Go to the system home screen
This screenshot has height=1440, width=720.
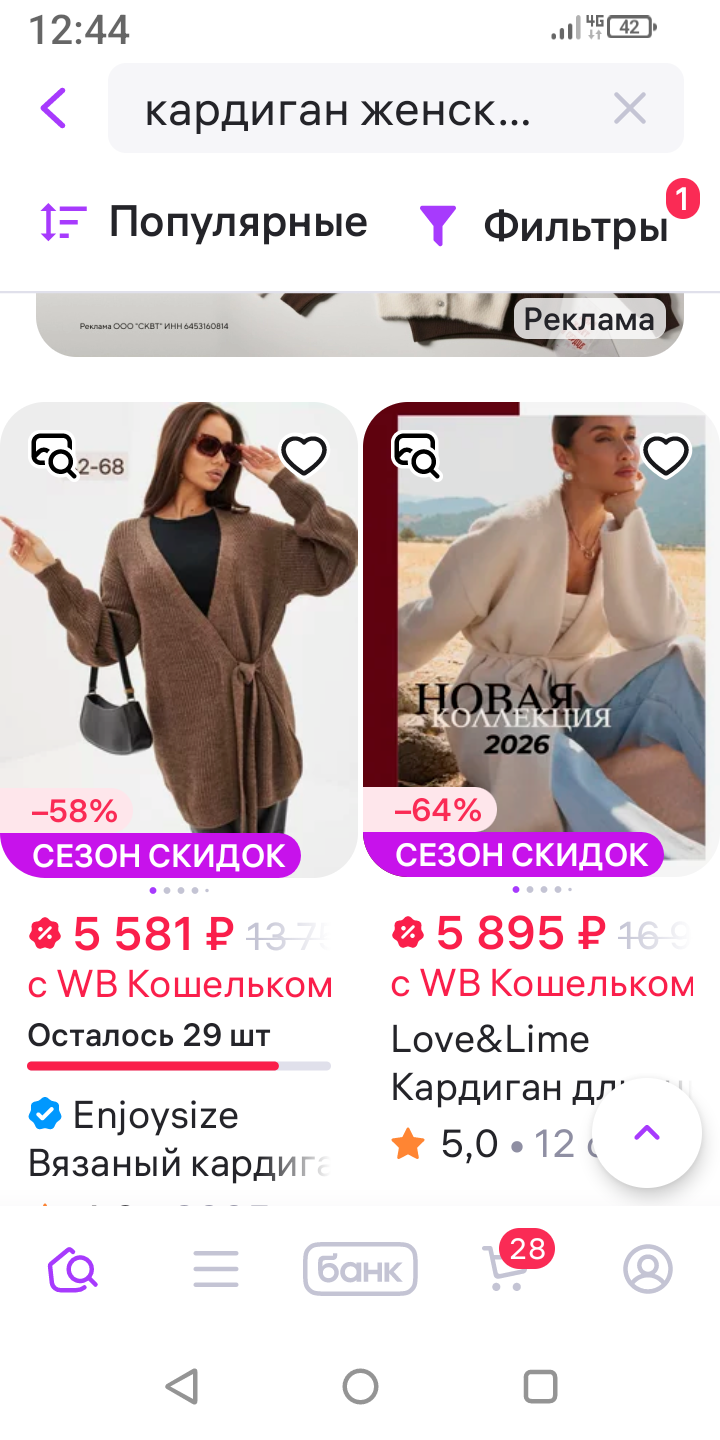click(360, 1387)
